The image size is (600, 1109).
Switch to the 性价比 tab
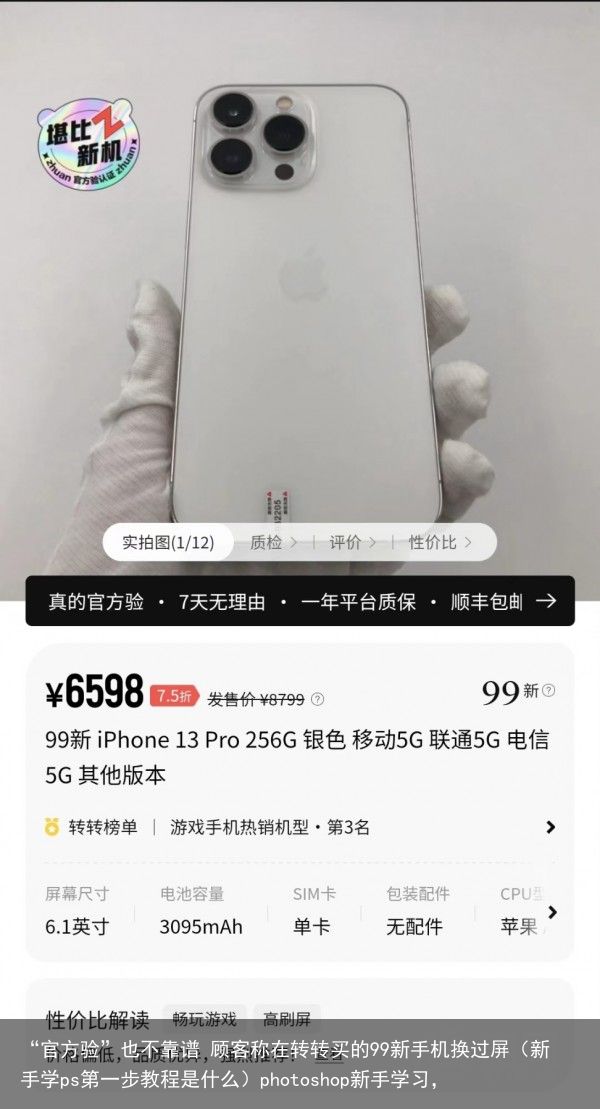coord(438,542)
